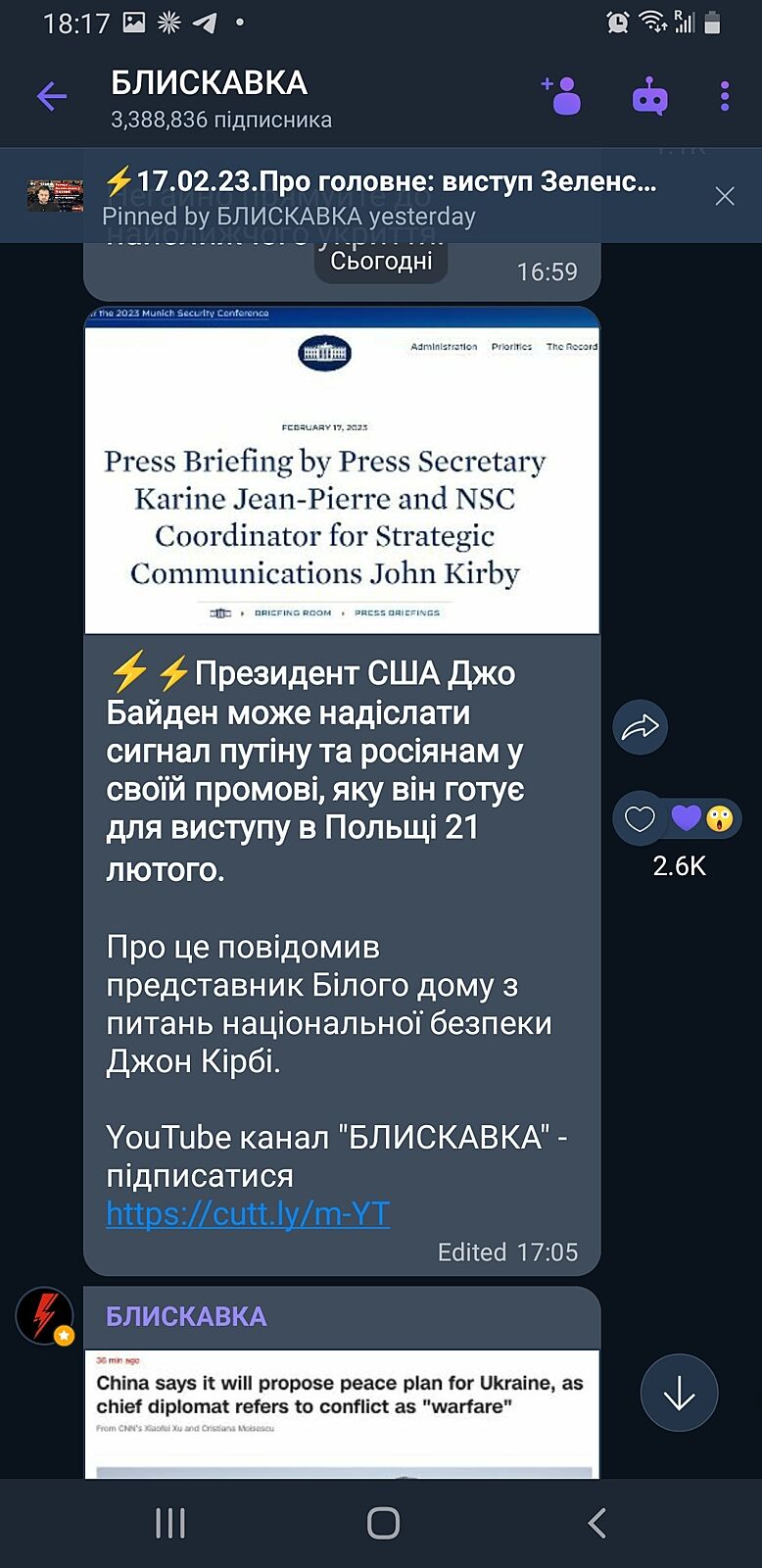The height and width of the screenshot is (1568, 762).
Task: Go back from БЛИСКАВКА channel
Action: pos(51,96)
